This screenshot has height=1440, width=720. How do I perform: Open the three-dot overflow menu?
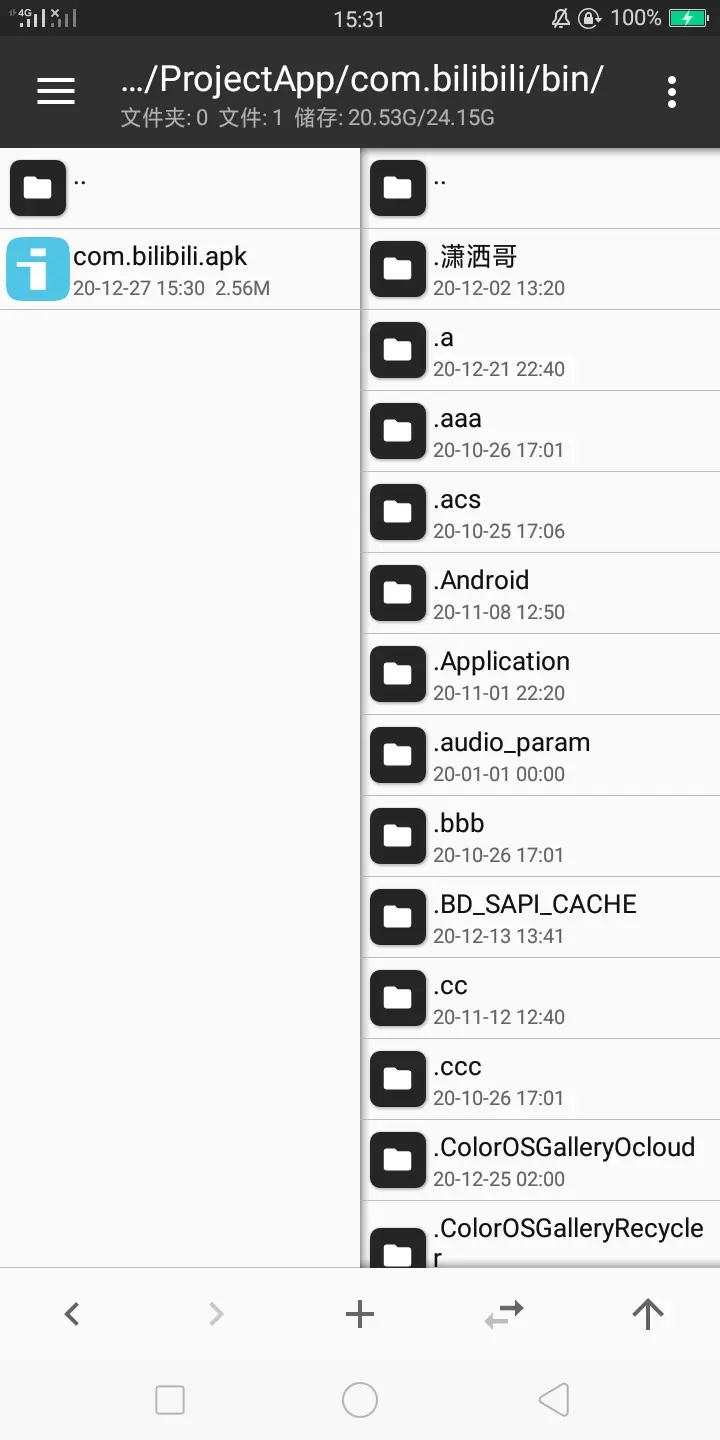tap(672, 91)
